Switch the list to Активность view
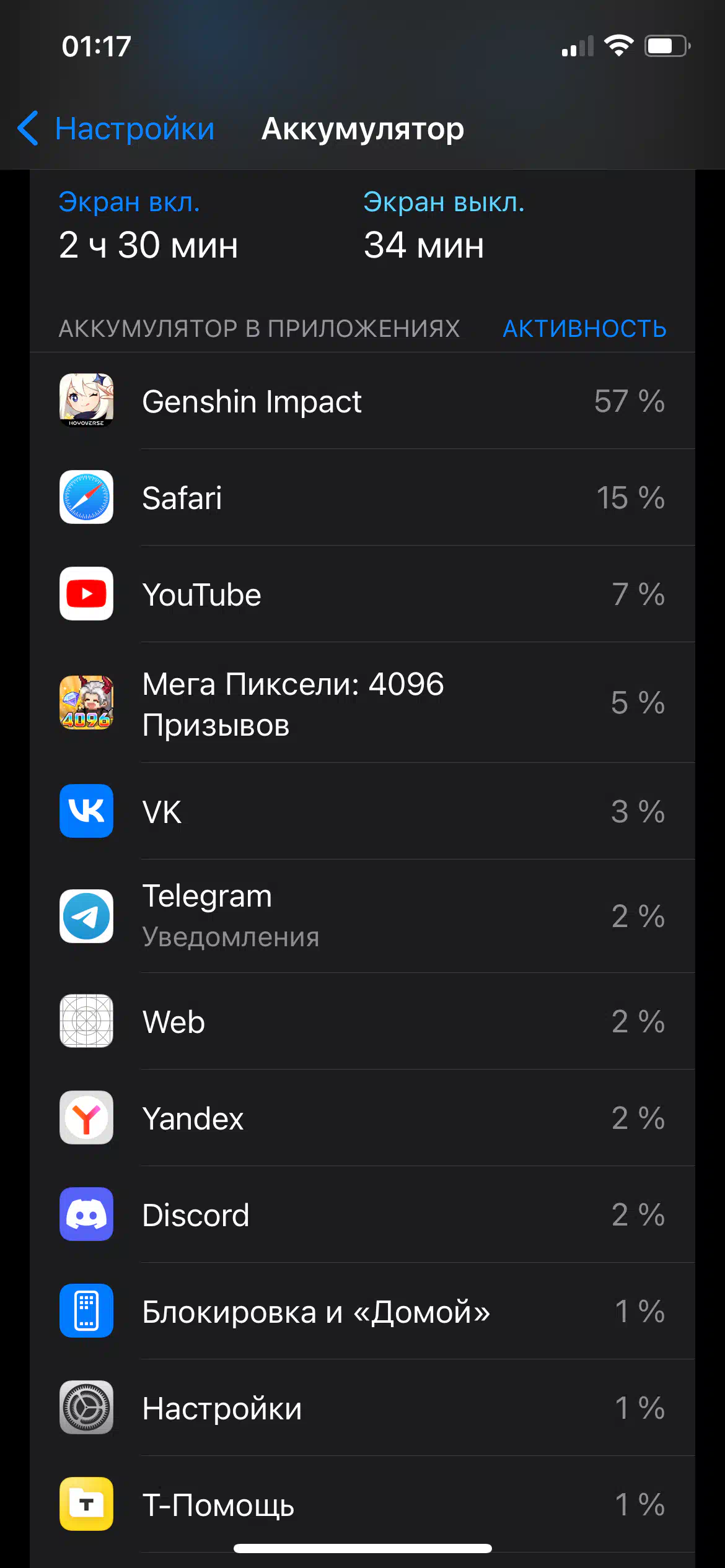The height and width of the screenshot is (1568, 725). point(584,328)
